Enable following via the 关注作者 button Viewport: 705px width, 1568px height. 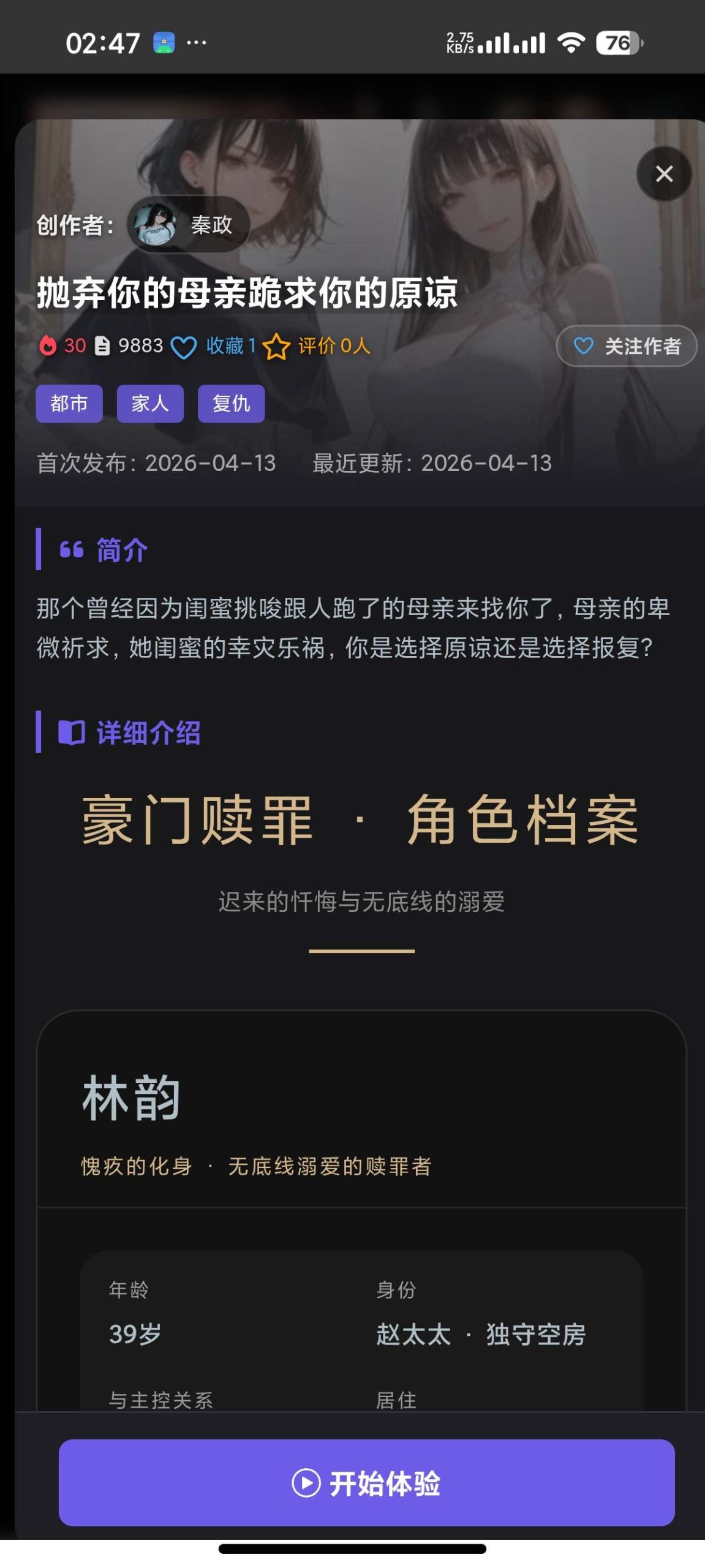[627, 345]
